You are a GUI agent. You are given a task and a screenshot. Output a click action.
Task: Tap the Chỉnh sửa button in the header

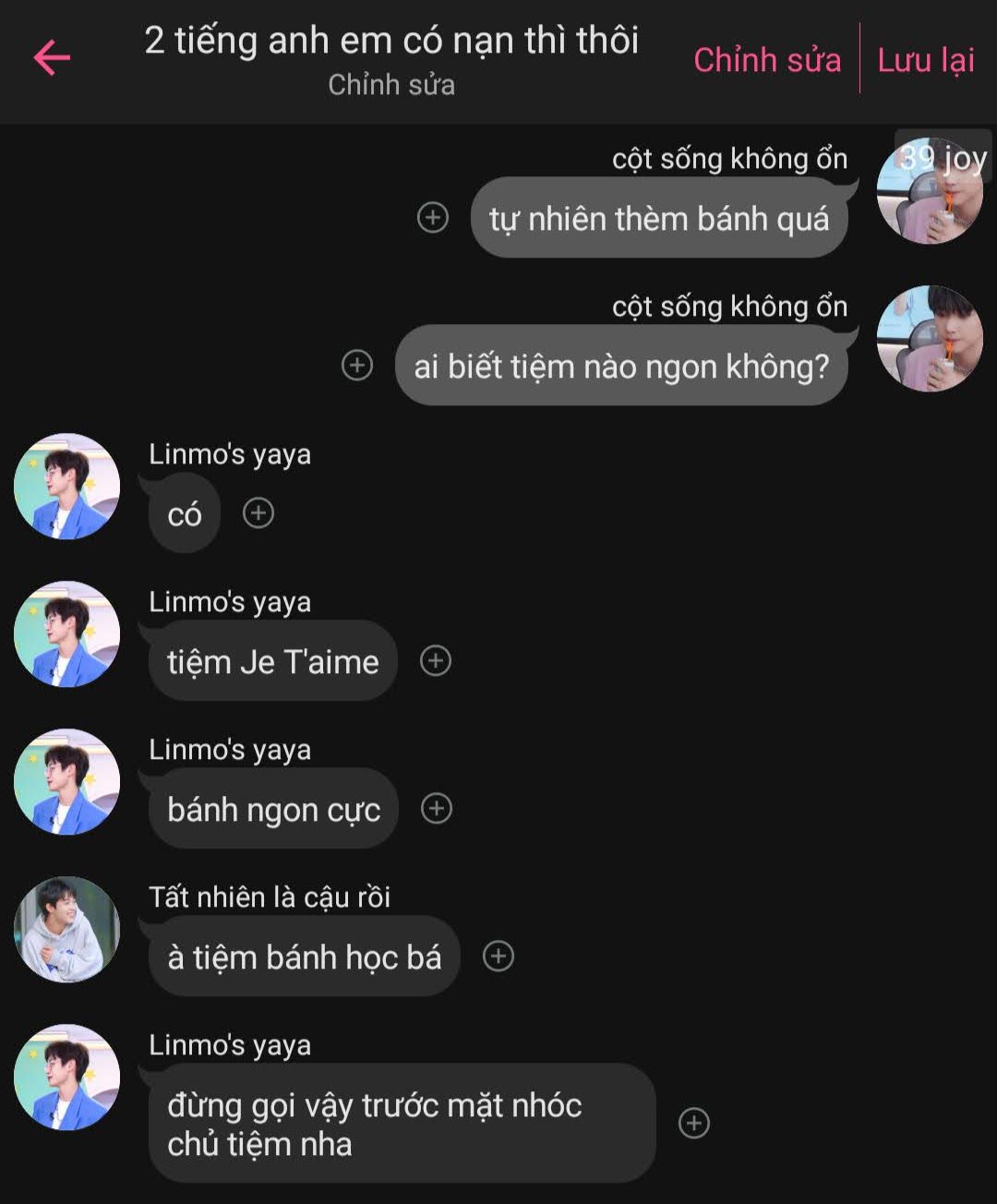[x=766, y=60]
